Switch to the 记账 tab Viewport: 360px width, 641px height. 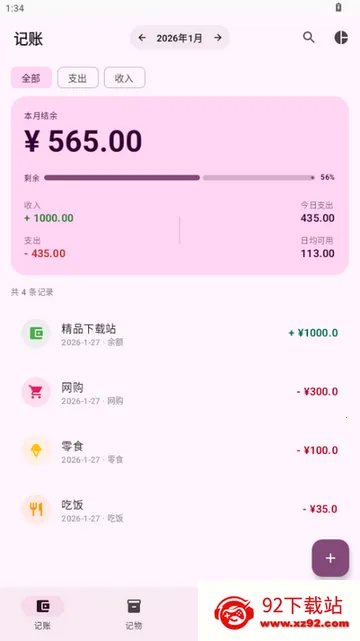click(x=42, y=613)
